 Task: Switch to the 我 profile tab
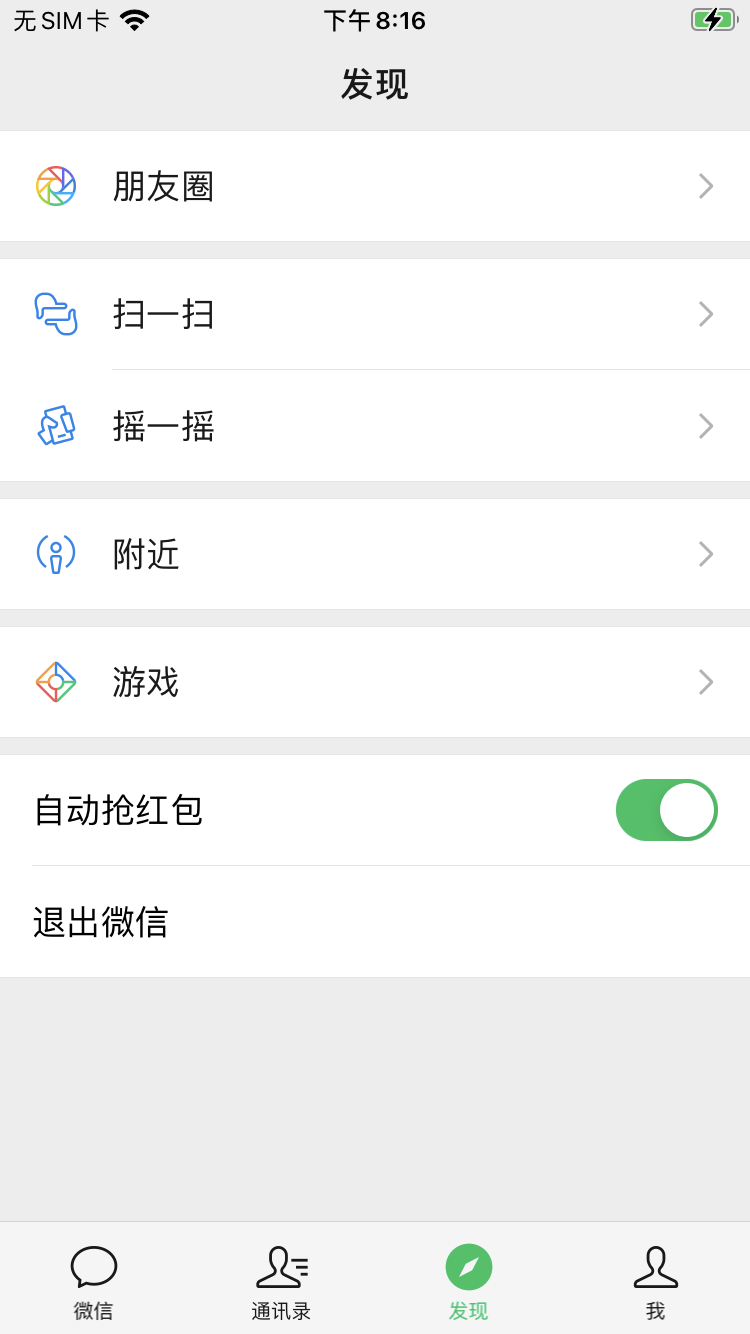click(x=655, y=1282)
